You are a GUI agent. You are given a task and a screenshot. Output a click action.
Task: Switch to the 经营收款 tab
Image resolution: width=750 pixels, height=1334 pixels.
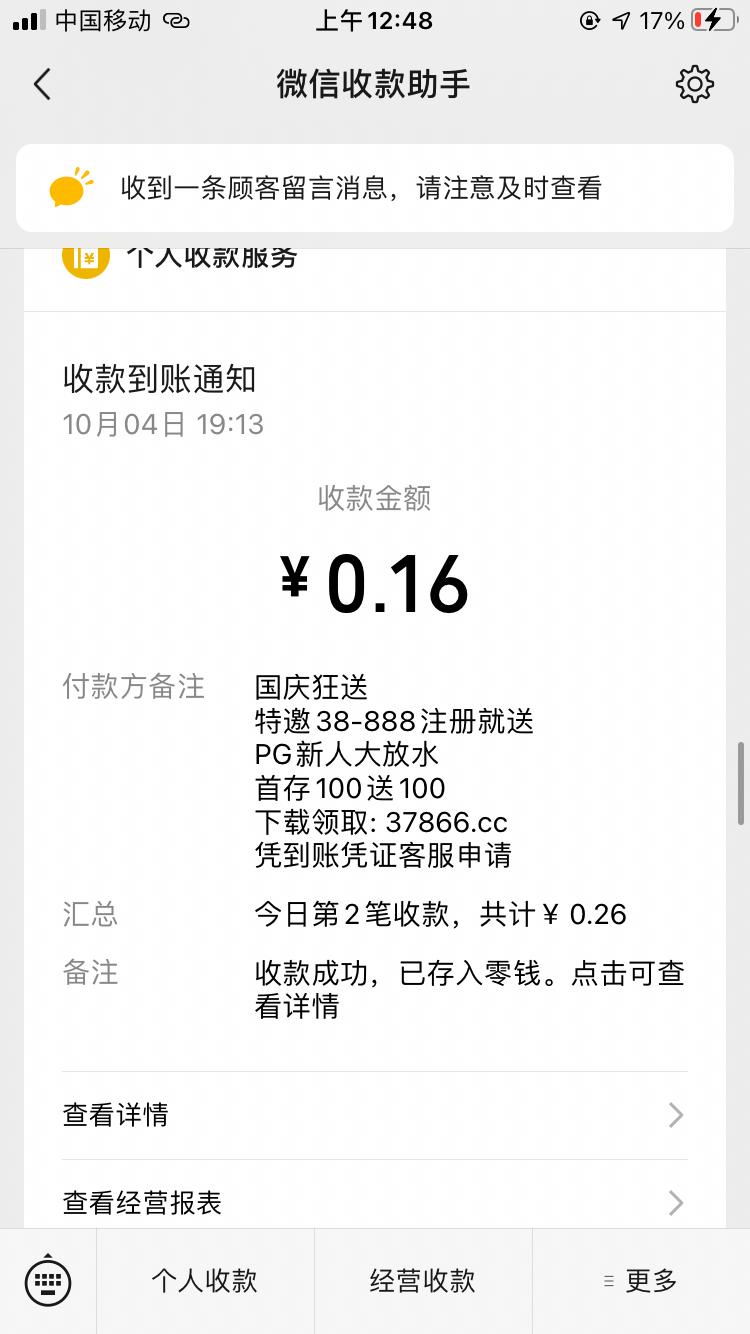point(424,1280)
